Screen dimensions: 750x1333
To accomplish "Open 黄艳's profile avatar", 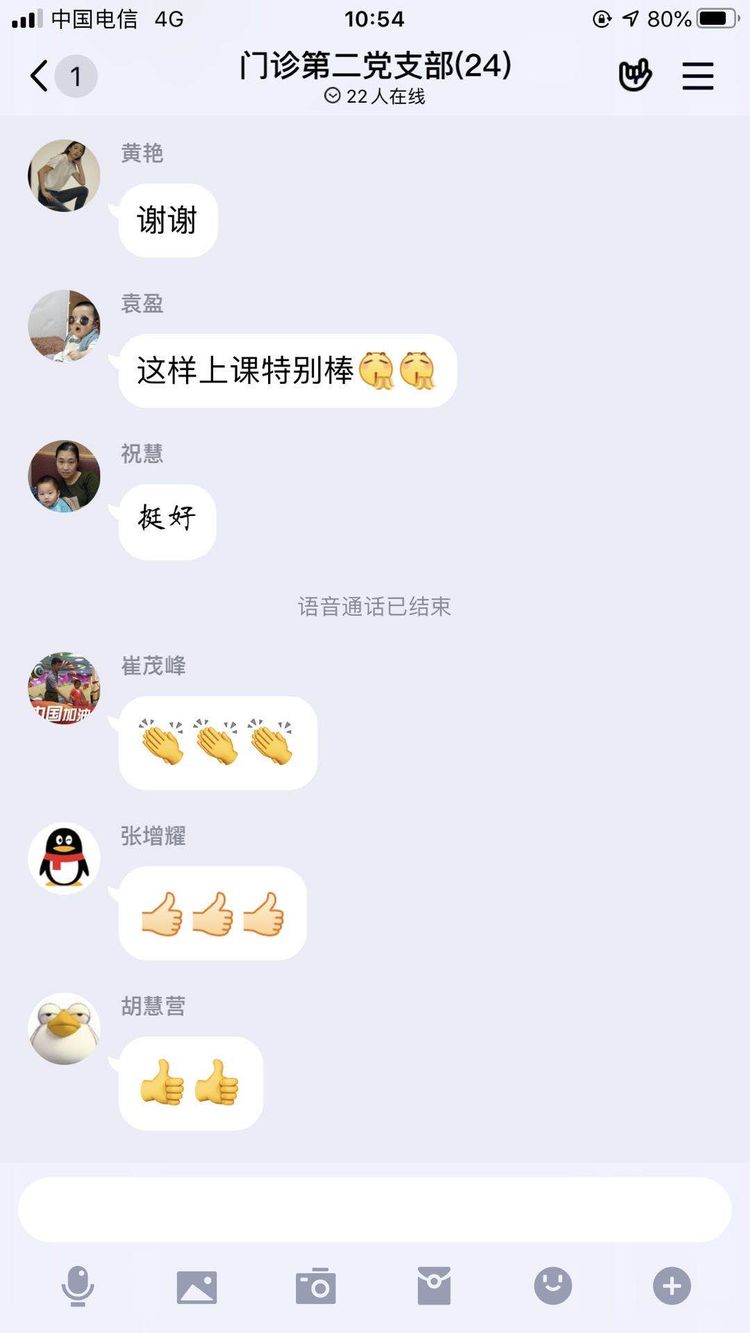I will click(x=64, y=176).
